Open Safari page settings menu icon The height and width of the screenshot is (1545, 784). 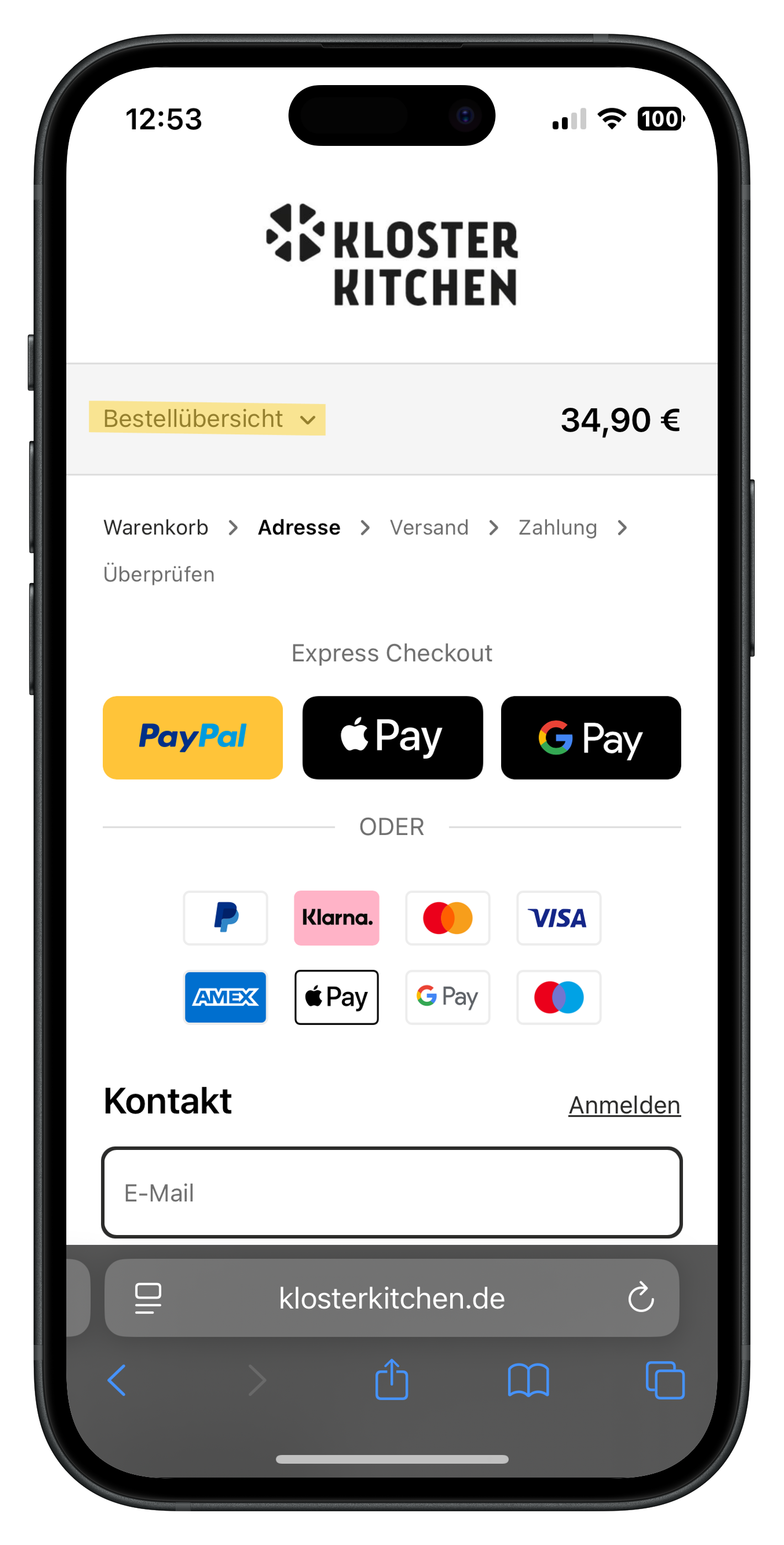point(148,1298)
